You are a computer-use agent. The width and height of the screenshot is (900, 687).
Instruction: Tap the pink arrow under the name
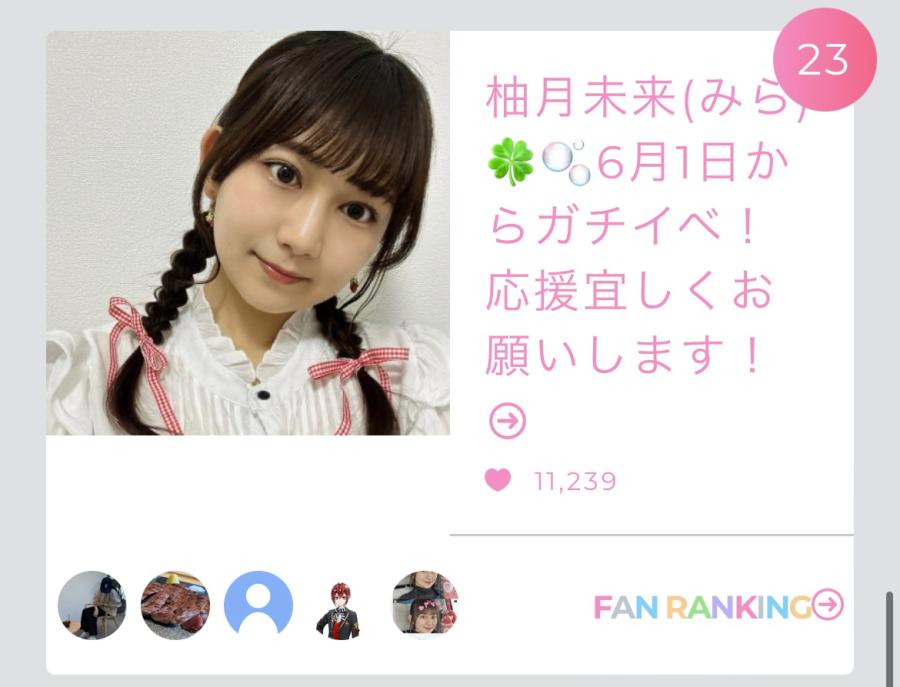[507, 423]
